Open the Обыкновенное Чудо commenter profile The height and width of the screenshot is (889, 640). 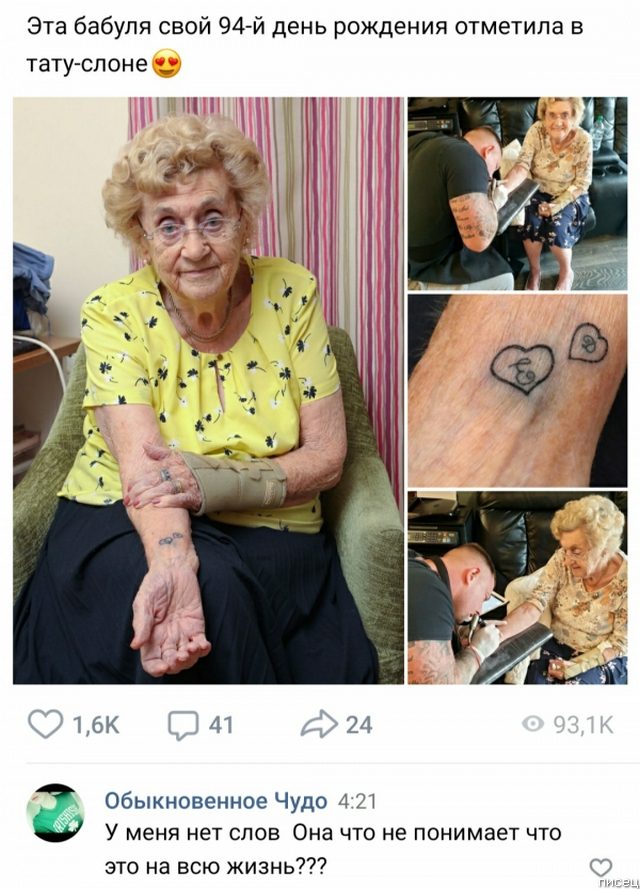click(x=215, y=801)
